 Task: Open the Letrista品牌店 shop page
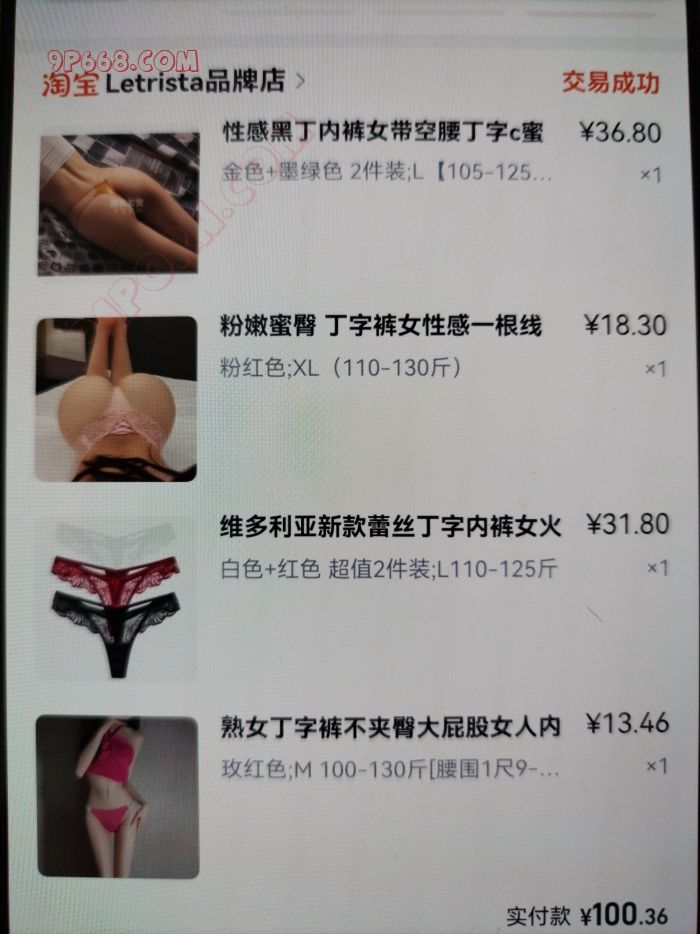point(205,82)
